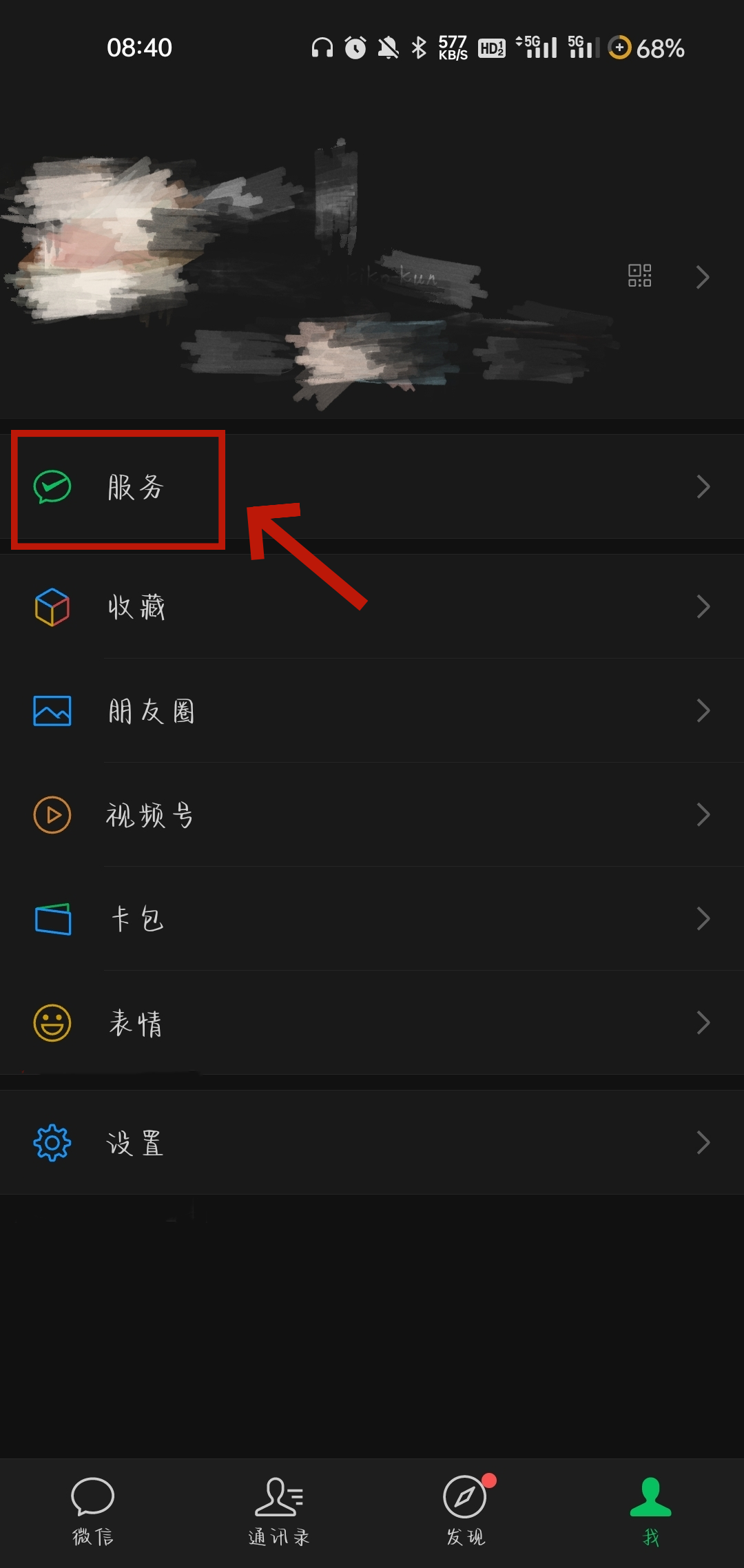Switch to the 通讯录 contacts tab
The height and width of the screenshot is (1568, 744).
click(279, 1510)
